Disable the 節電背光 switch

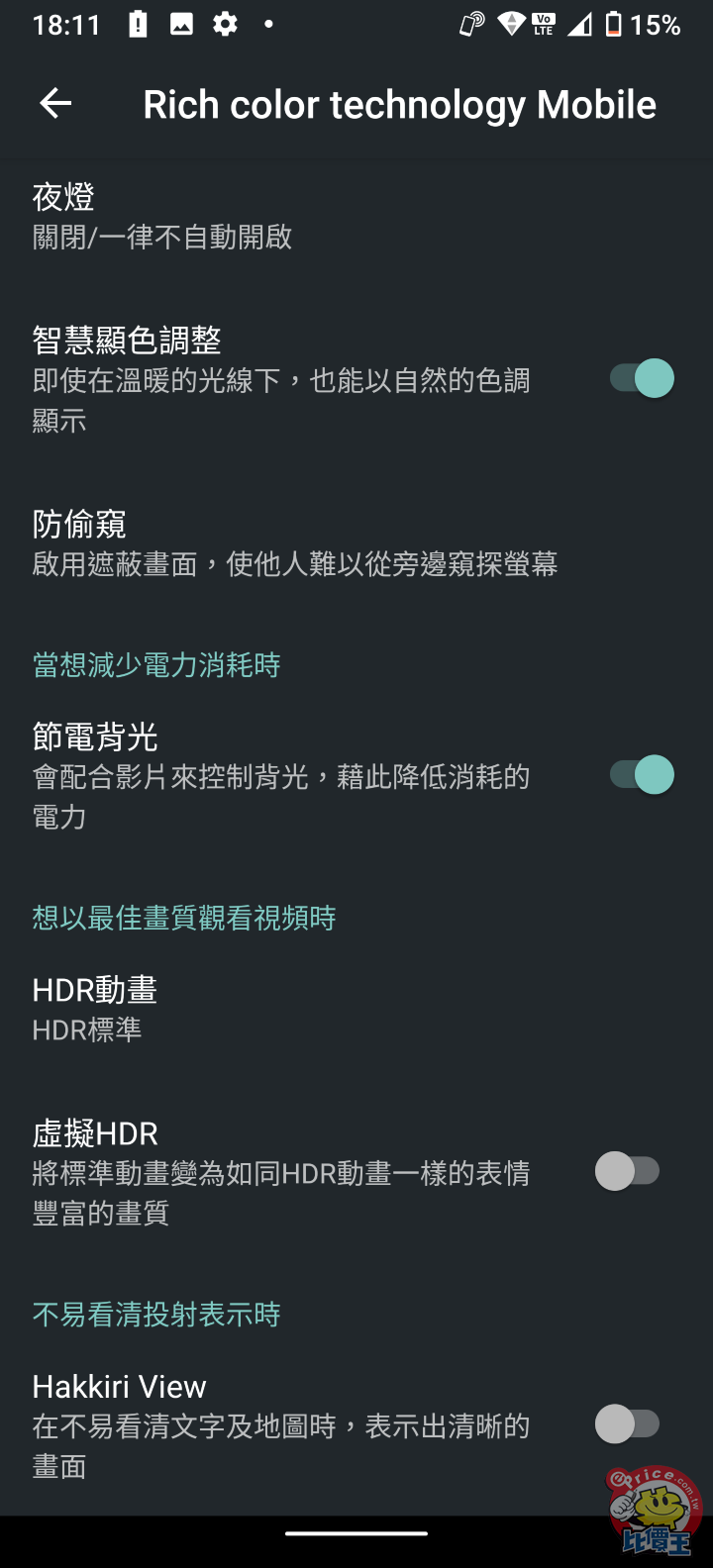[x=641, y=774]
